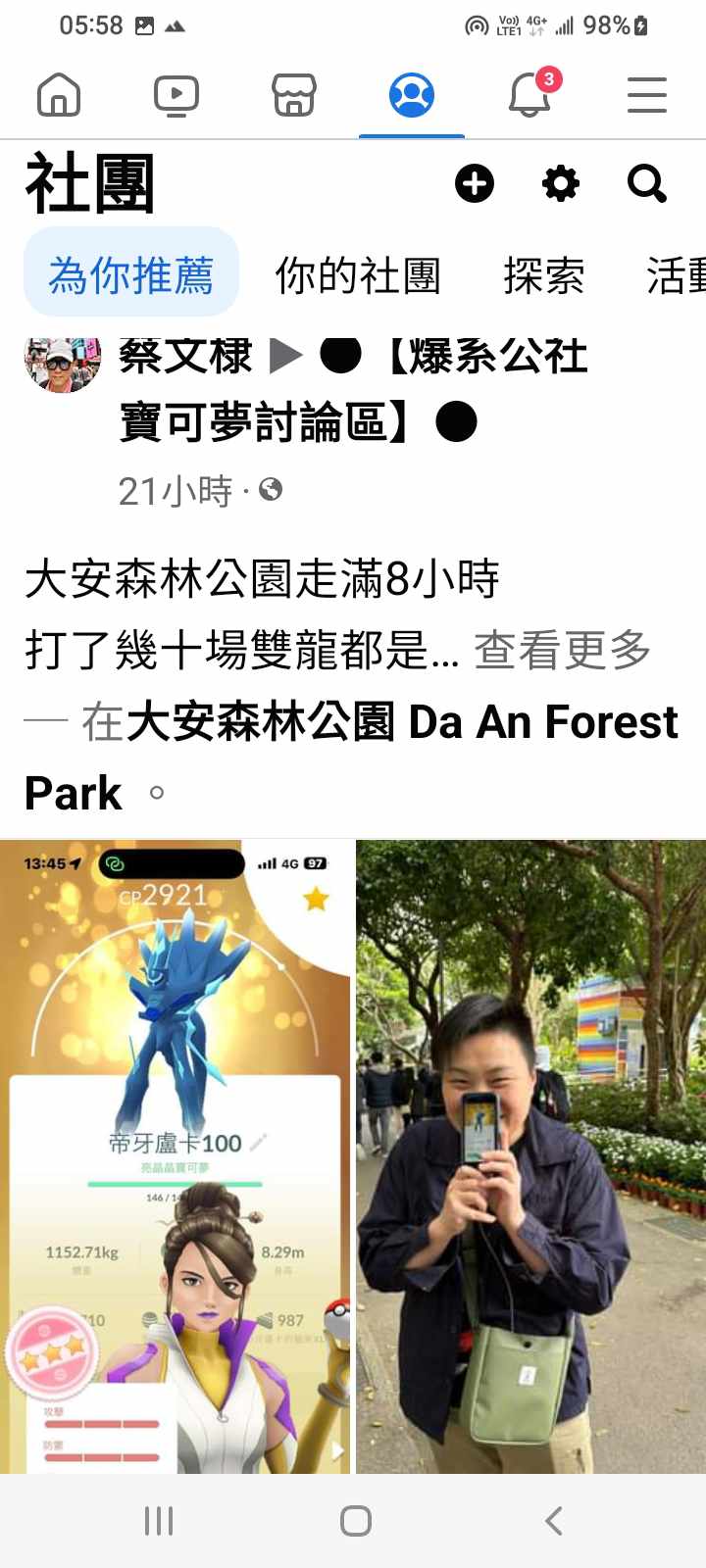Open the notifications bell
Viewport: 706px width, 1568px height.
pos(530,95)
